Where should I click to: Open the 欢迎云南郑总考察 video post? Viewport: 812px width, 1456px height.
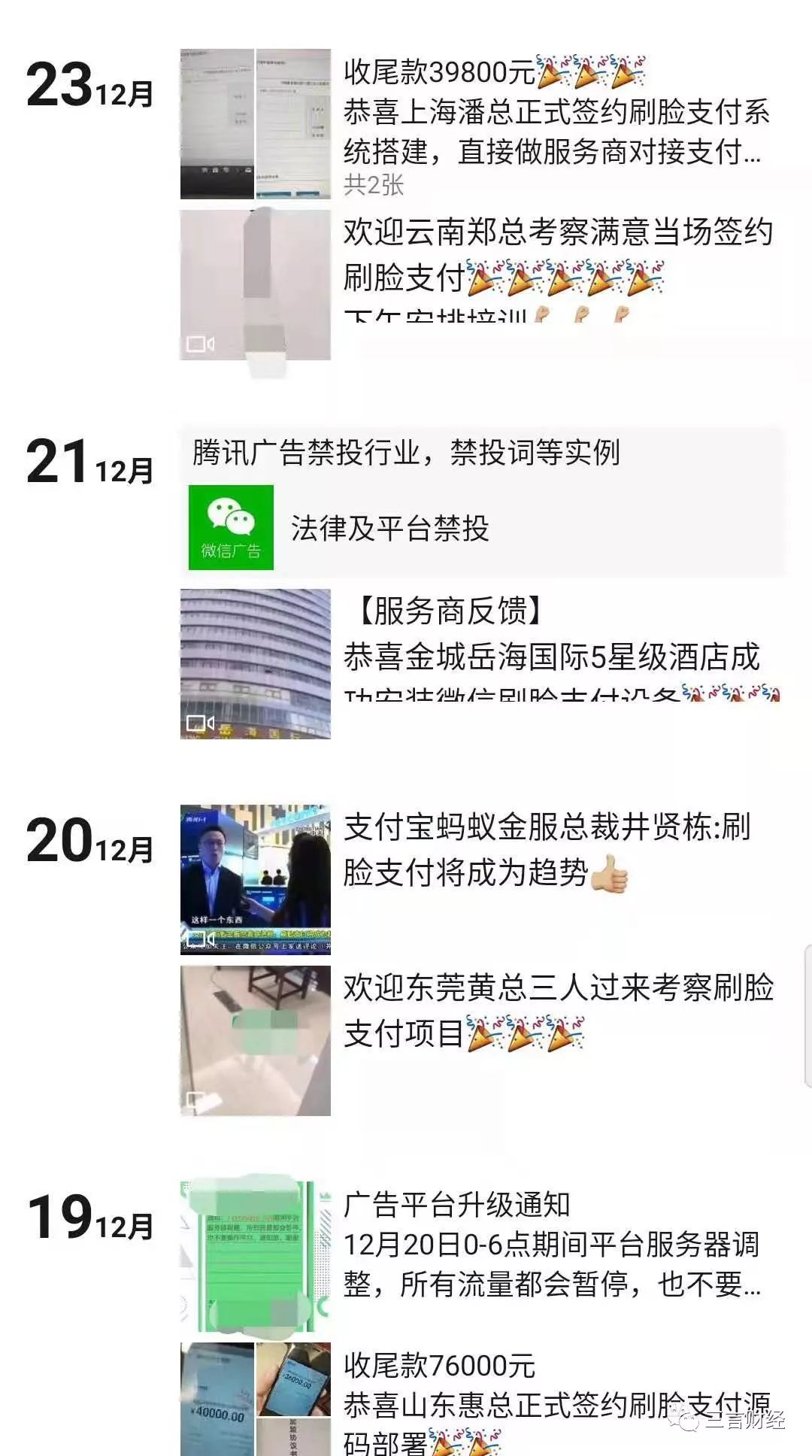coord(556,256)
